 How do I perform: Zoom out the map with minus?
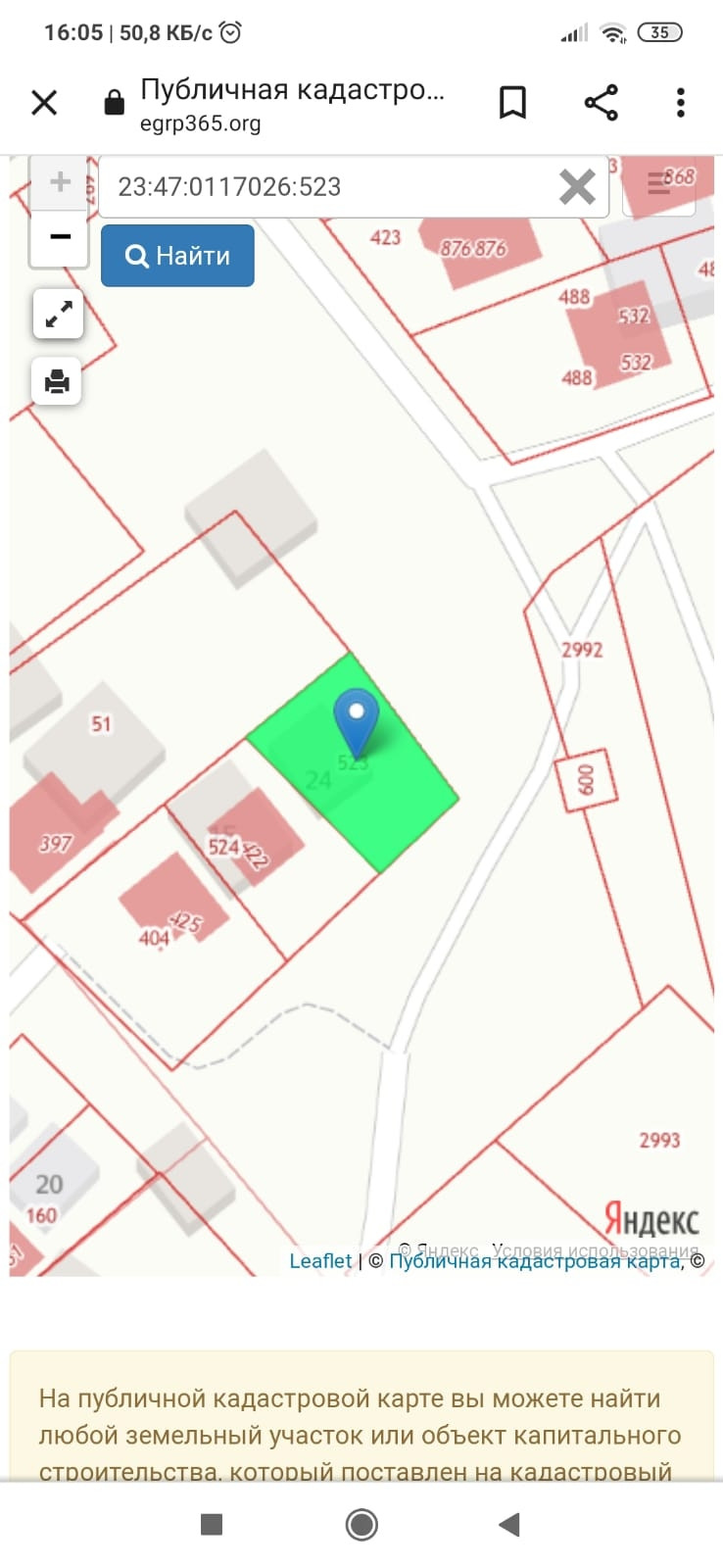[60, 236]
